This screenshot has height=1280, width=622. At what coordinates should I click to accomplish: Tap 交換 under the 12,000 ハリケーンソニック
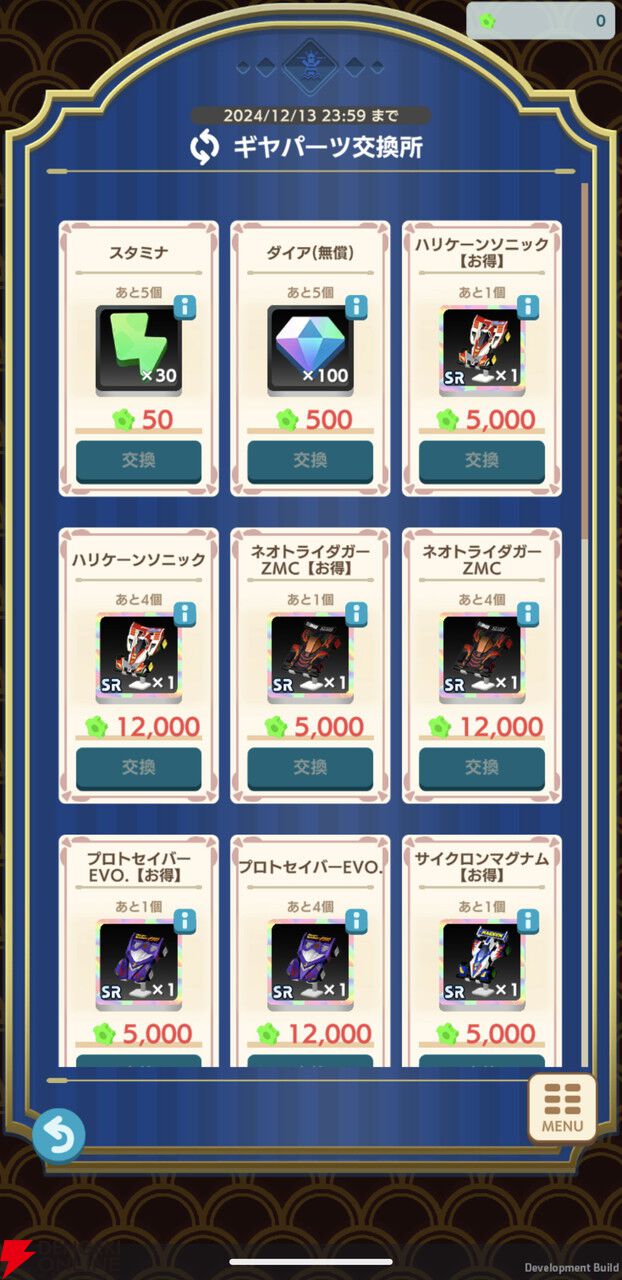[138, 768]
